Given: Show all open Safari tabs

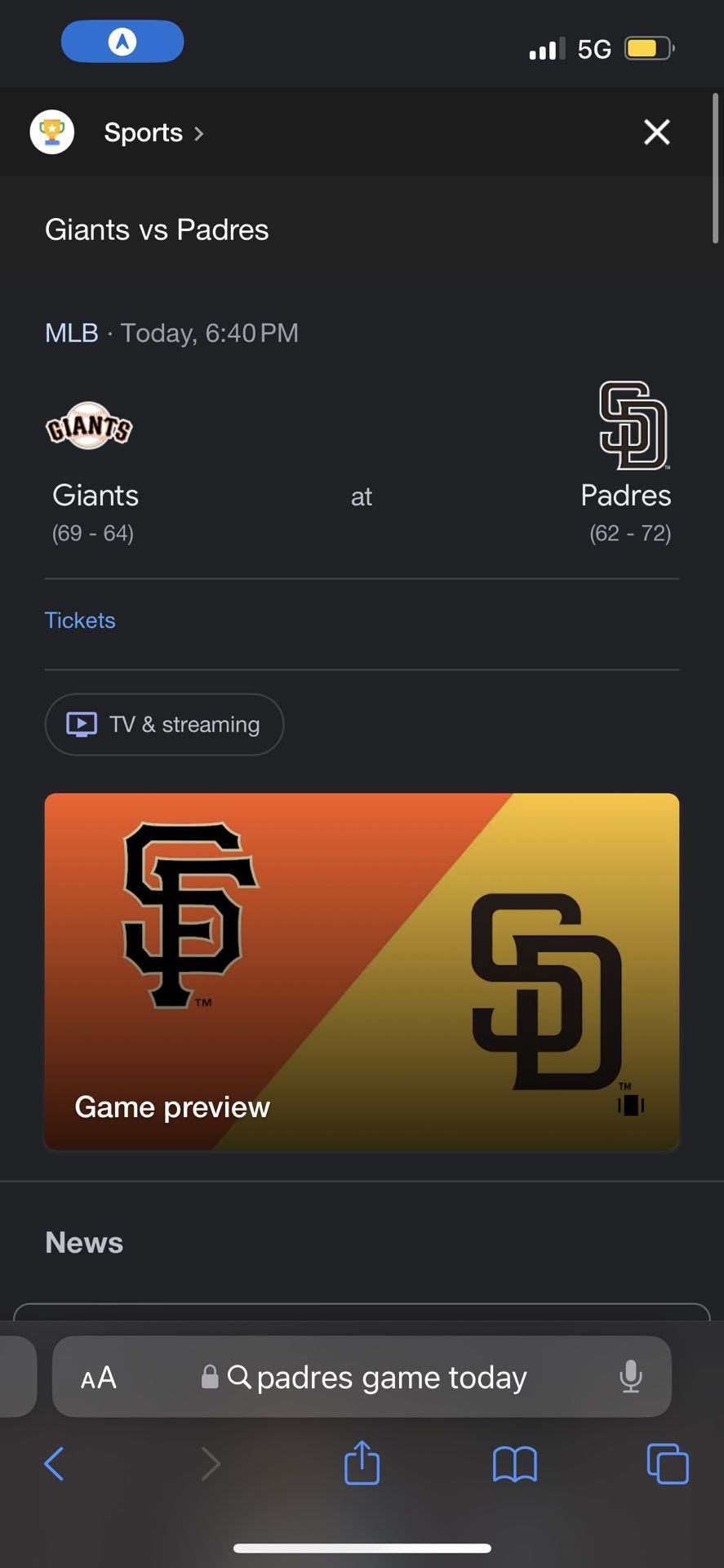Looking at the screenshot, I should point(667,1463).
